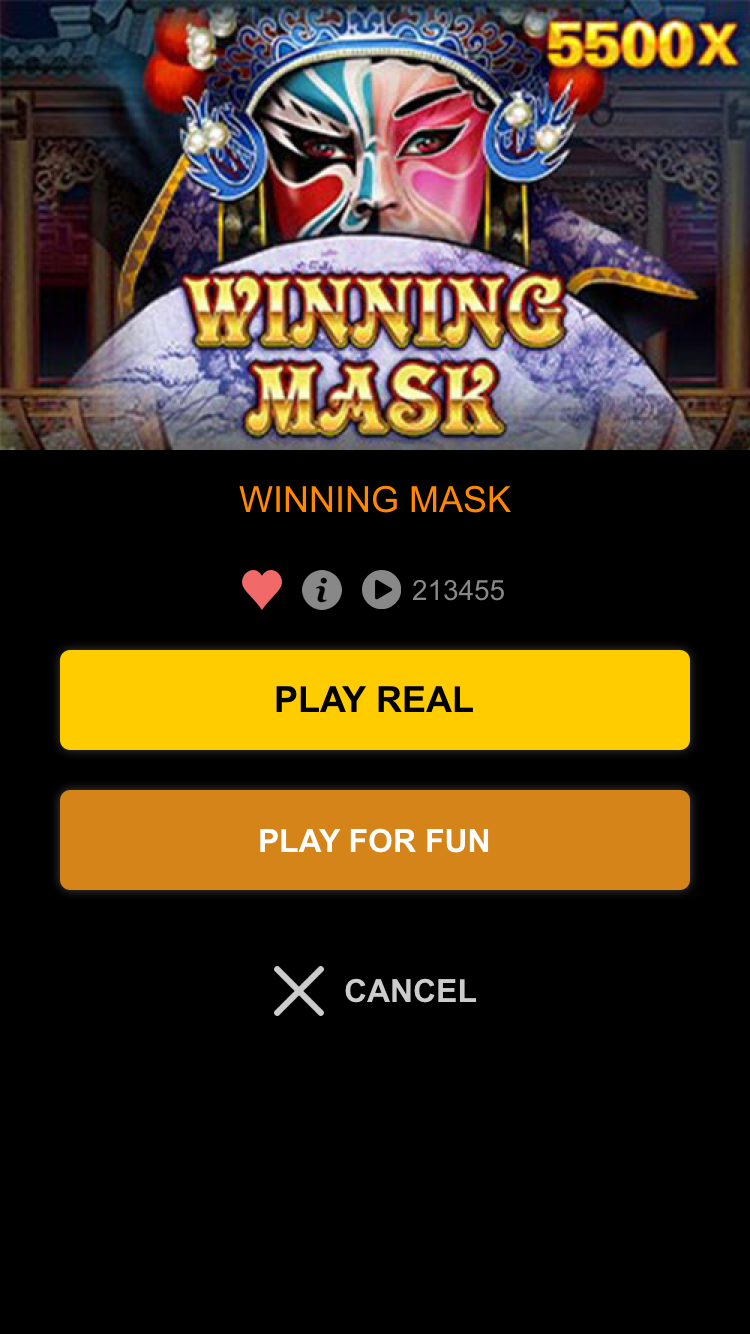Open the game info icon

pos(322,590)
